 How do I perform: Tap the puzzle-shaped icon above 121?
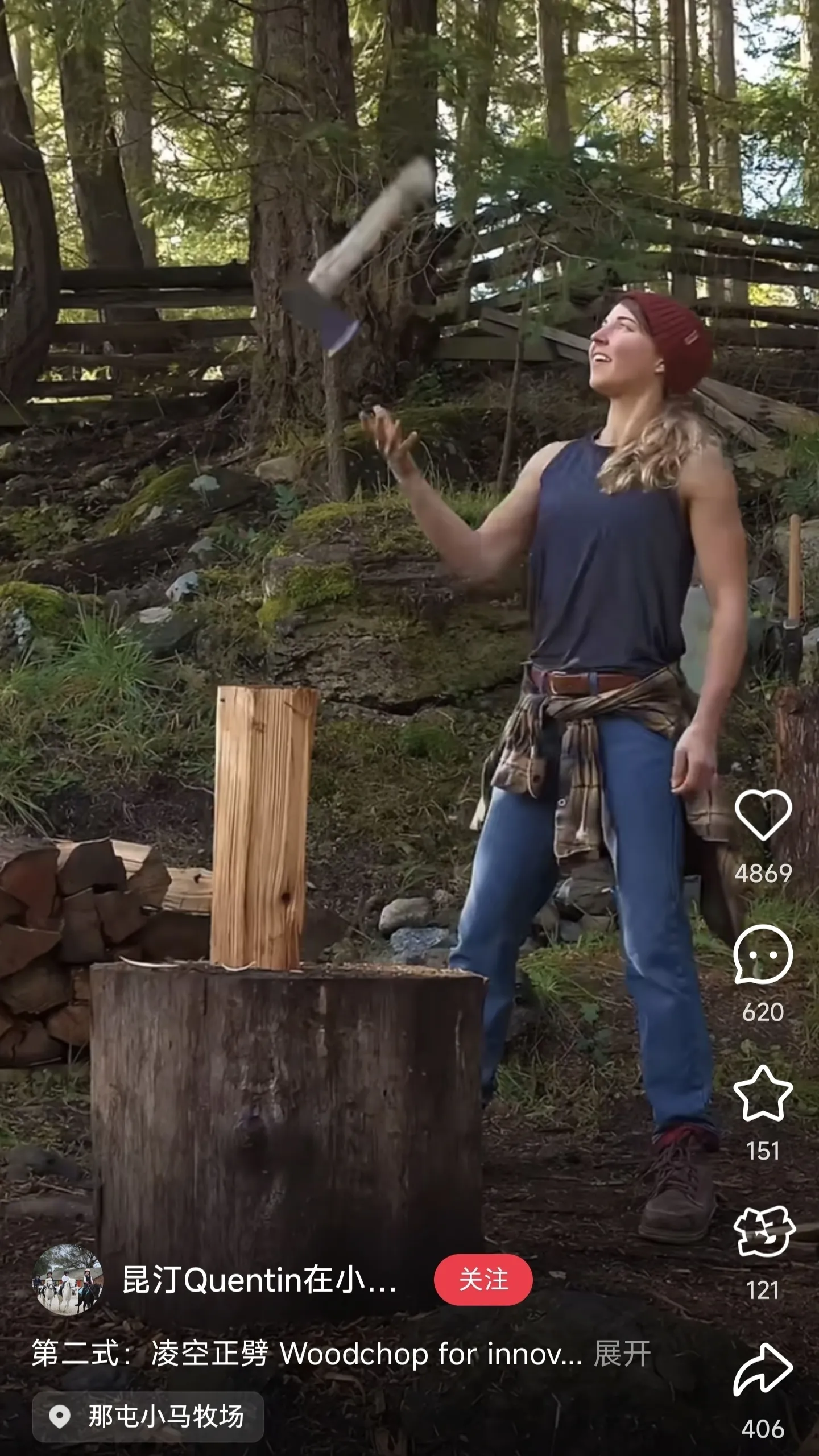tap(763, 1231)
